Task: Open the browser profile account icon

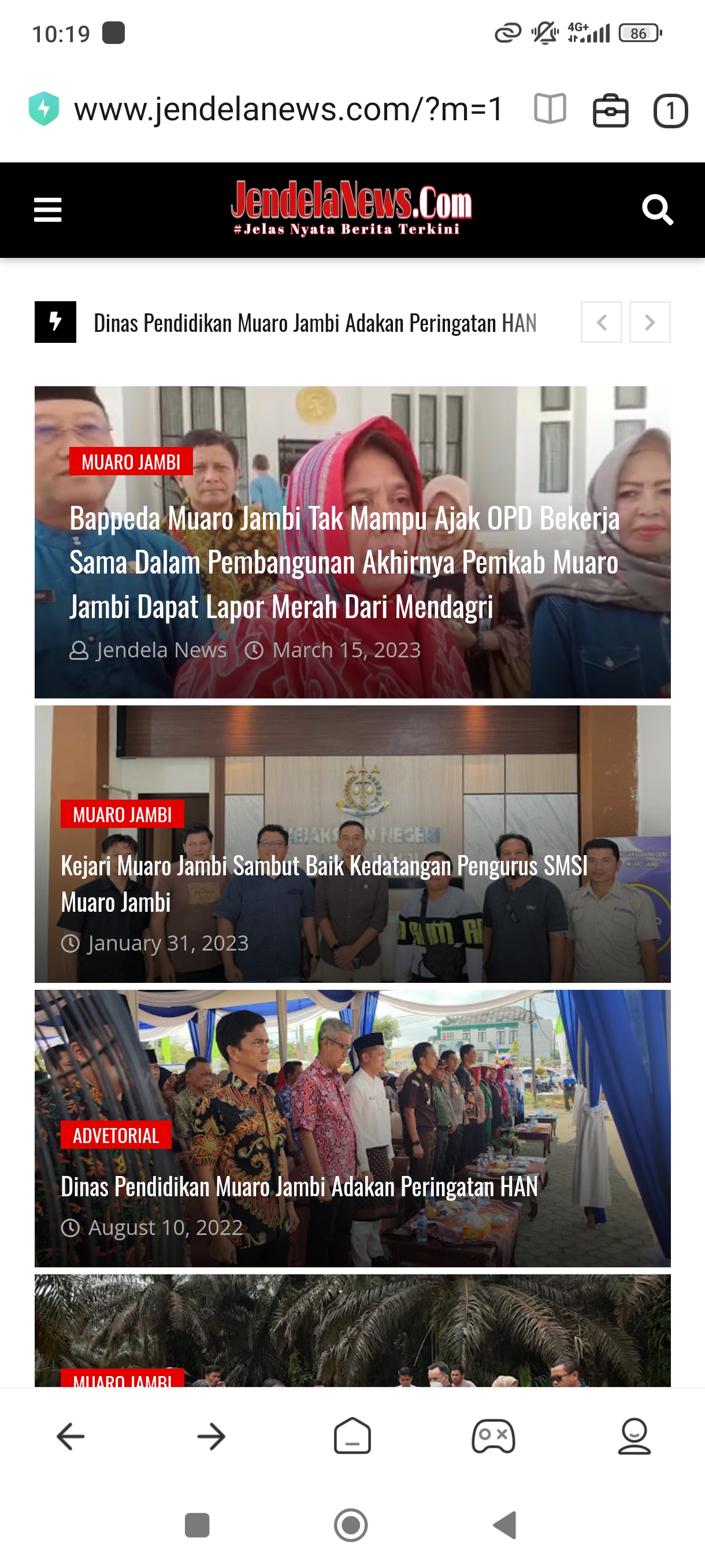Action: click(x=634, y=1437)
